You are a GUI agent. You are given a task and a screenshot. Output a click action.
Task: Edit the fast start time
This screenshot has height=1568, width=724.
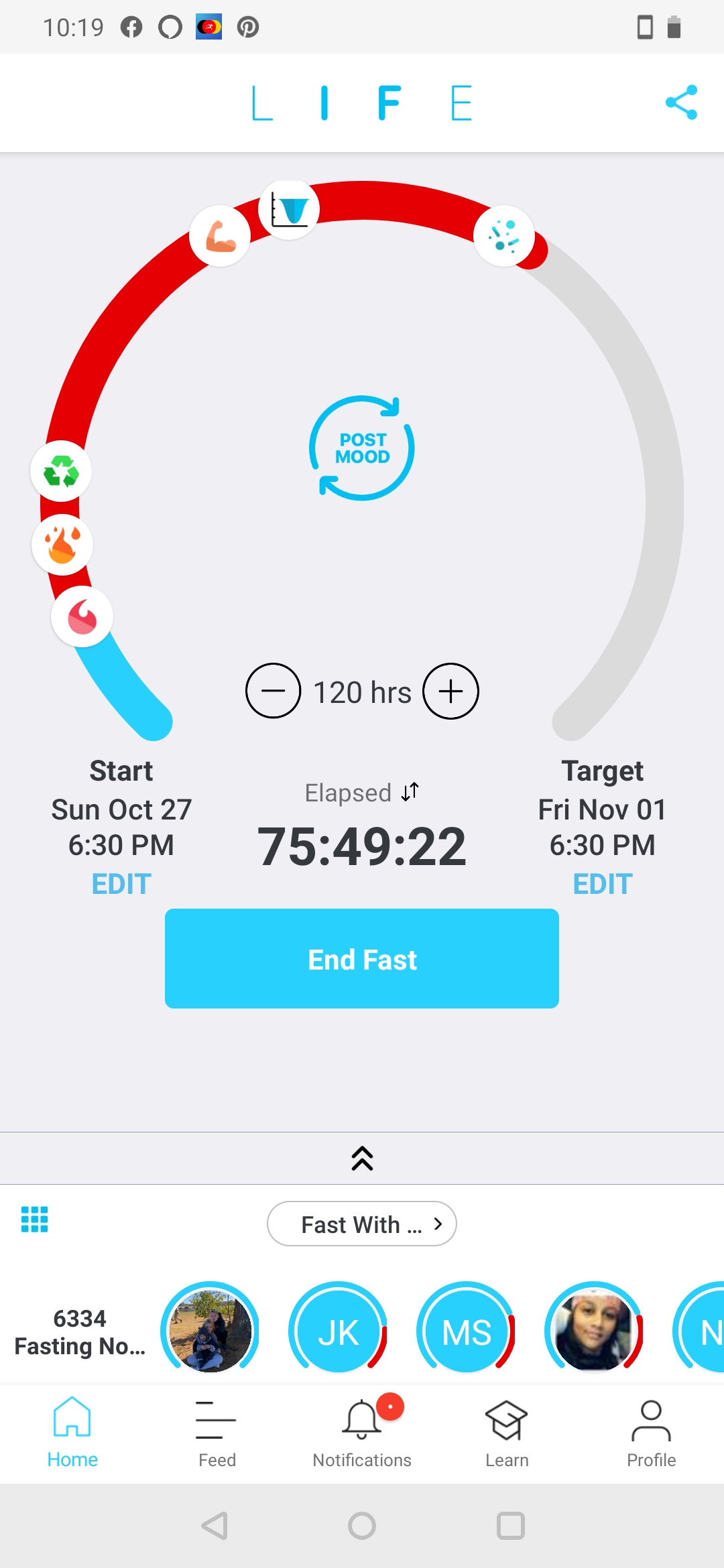pos(121,884)
